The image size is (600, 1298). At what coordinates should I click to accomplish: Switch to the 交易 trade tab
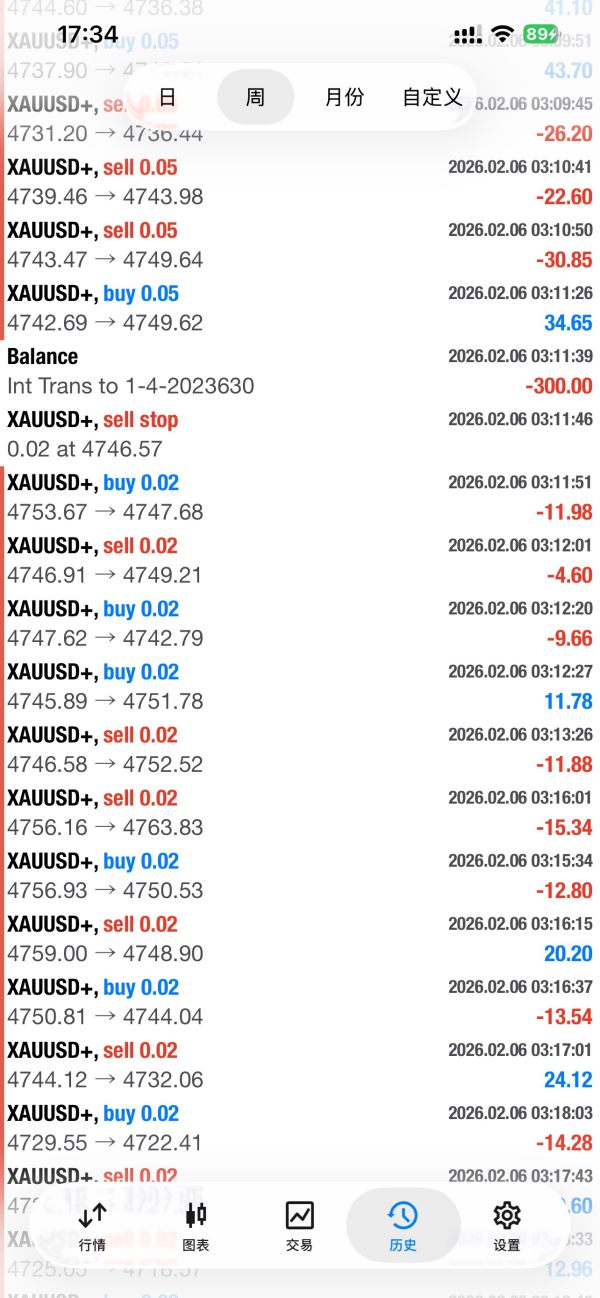coord(299,1226)
